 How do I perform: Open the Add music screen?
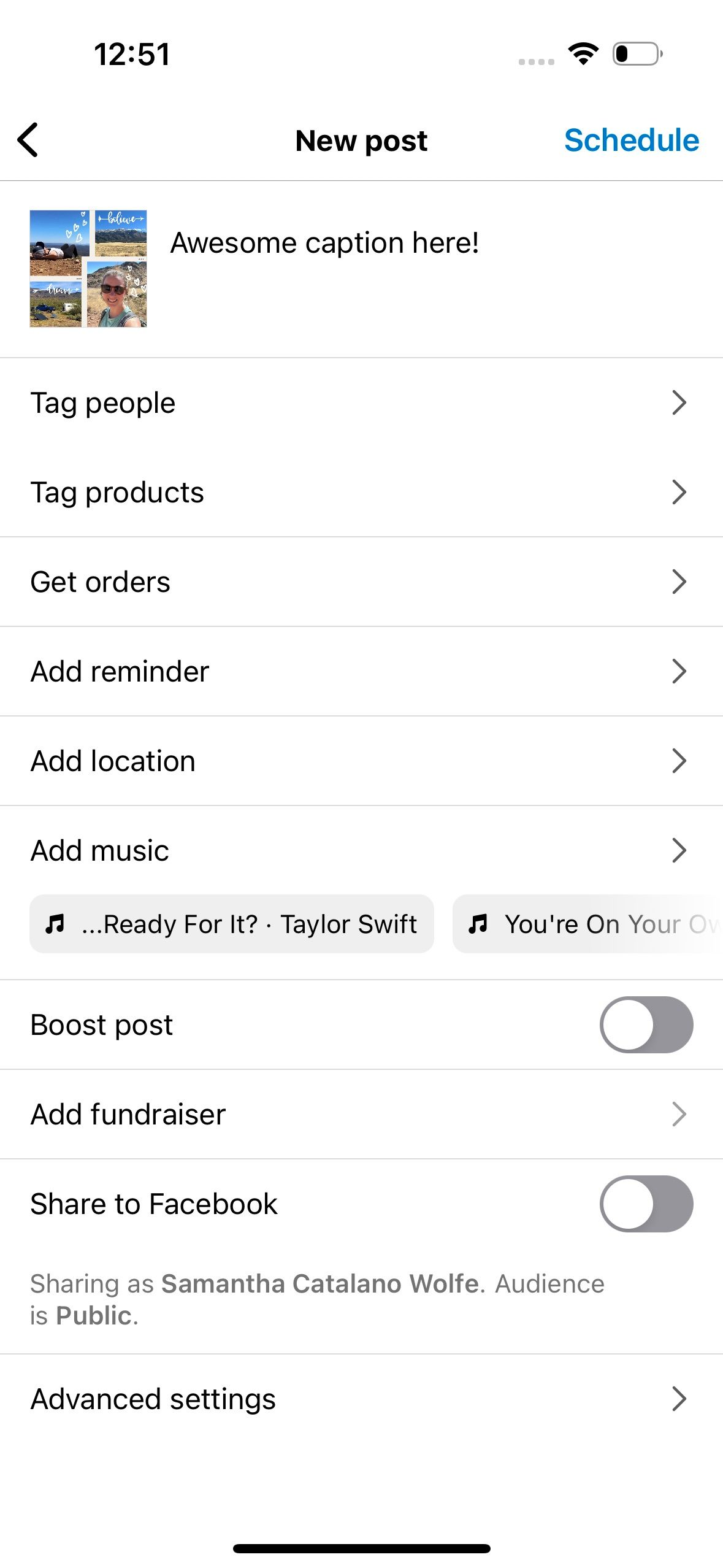pyautogui.click(x=361, y=850)
